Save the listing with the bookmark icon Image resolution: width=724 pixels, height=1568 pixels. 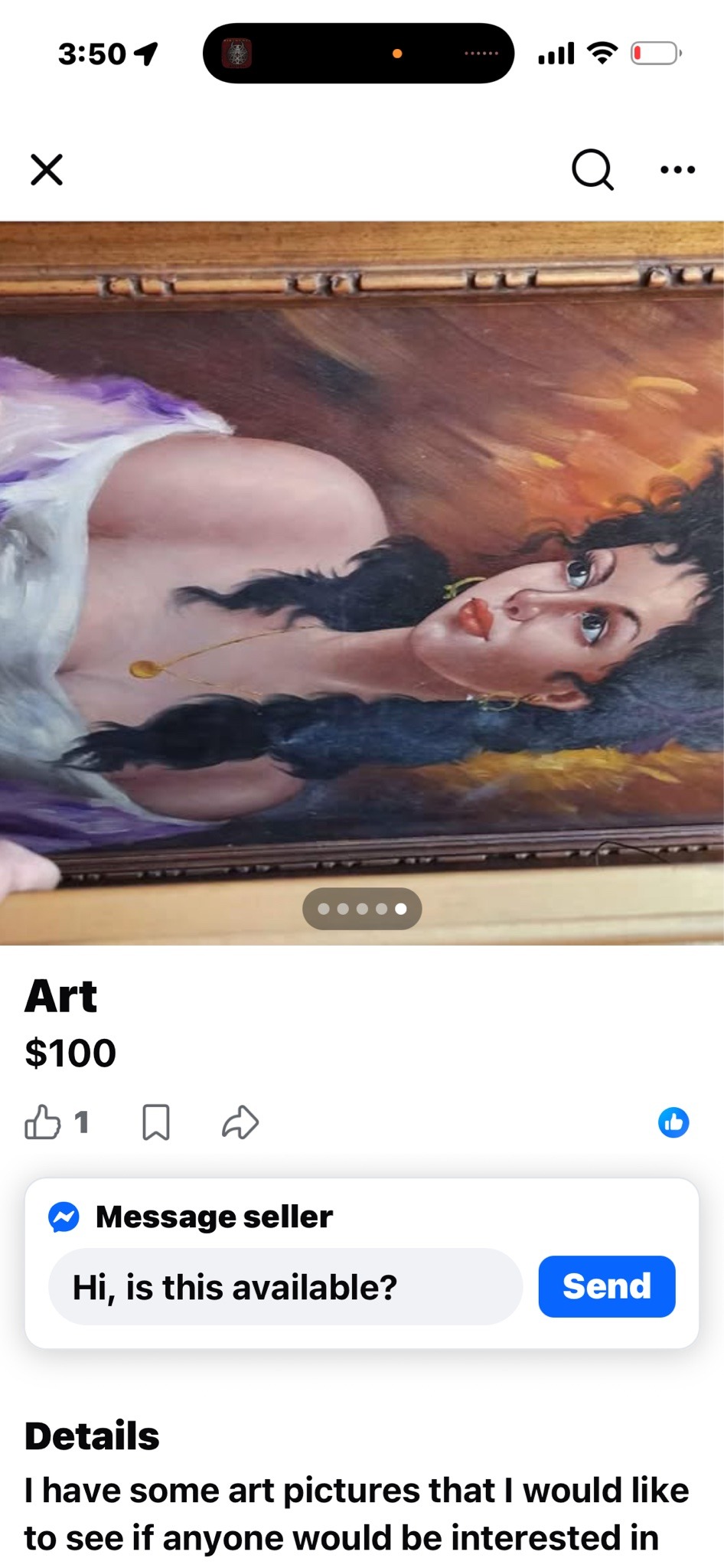coord(156,1122)
